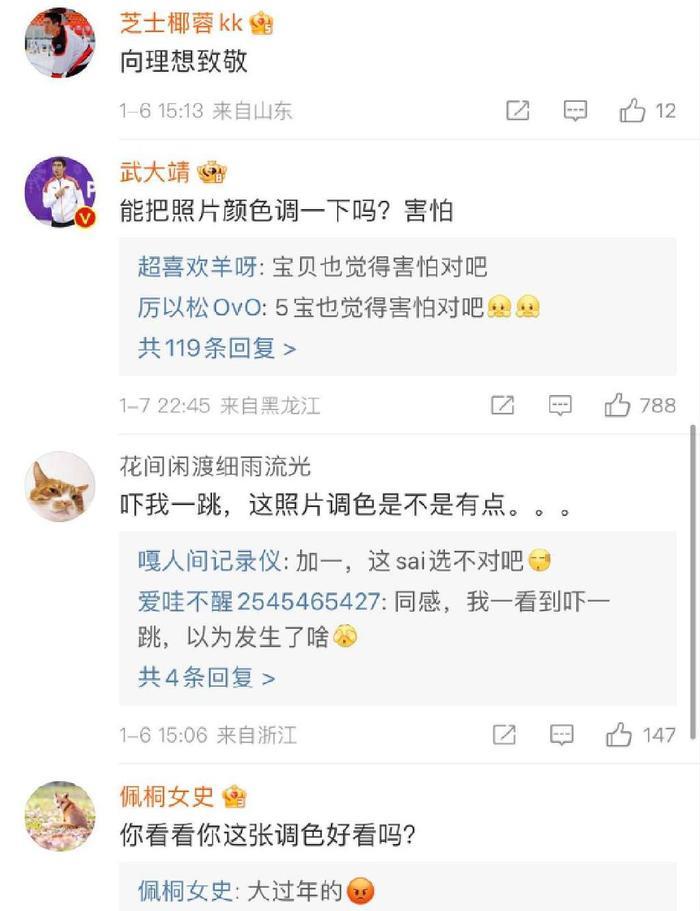Repost 芝士椰蓉kk's comment
Image resolution: width=700 pixels, height=911 pixels.
(x=517, y=111)
